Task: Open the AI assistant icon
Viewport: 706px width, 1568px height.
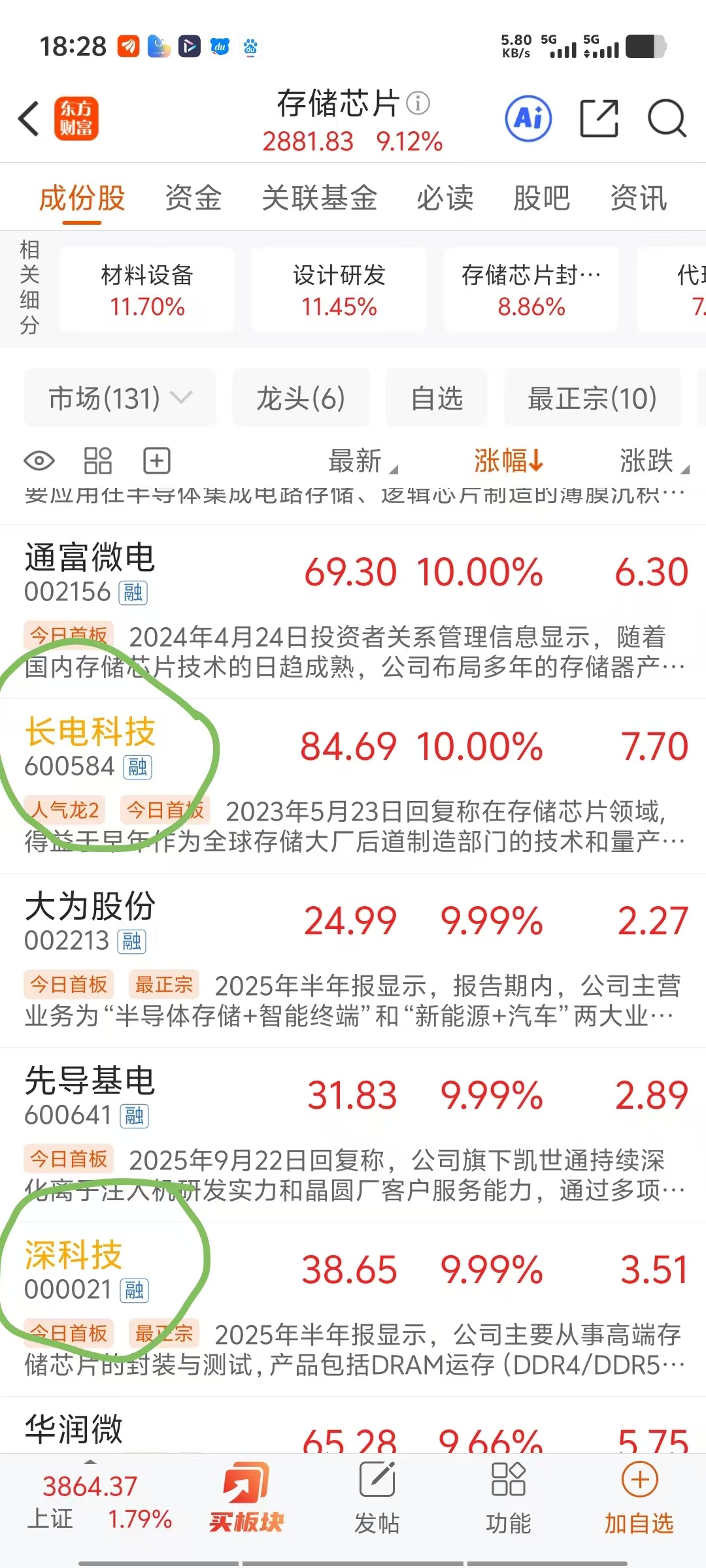Action: [x=528, y=119]
